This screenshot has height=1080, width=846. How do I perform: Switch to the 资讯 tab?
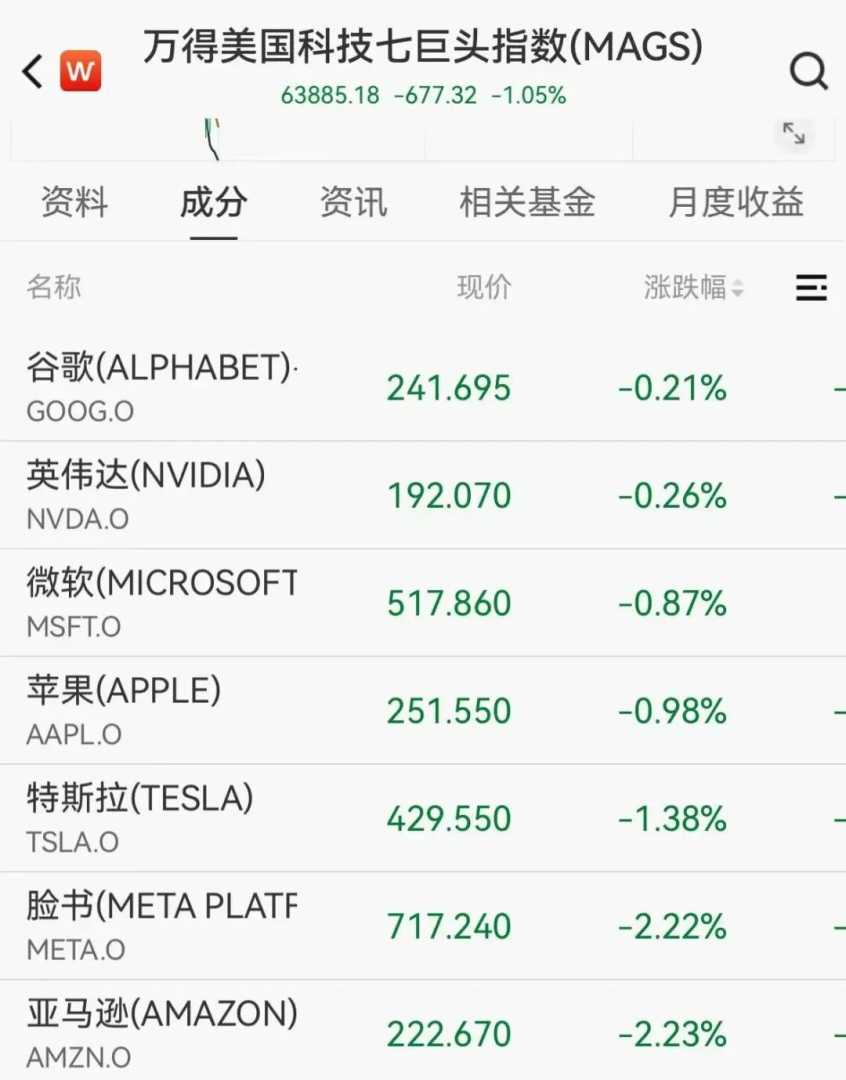click(x=353, y=202)
